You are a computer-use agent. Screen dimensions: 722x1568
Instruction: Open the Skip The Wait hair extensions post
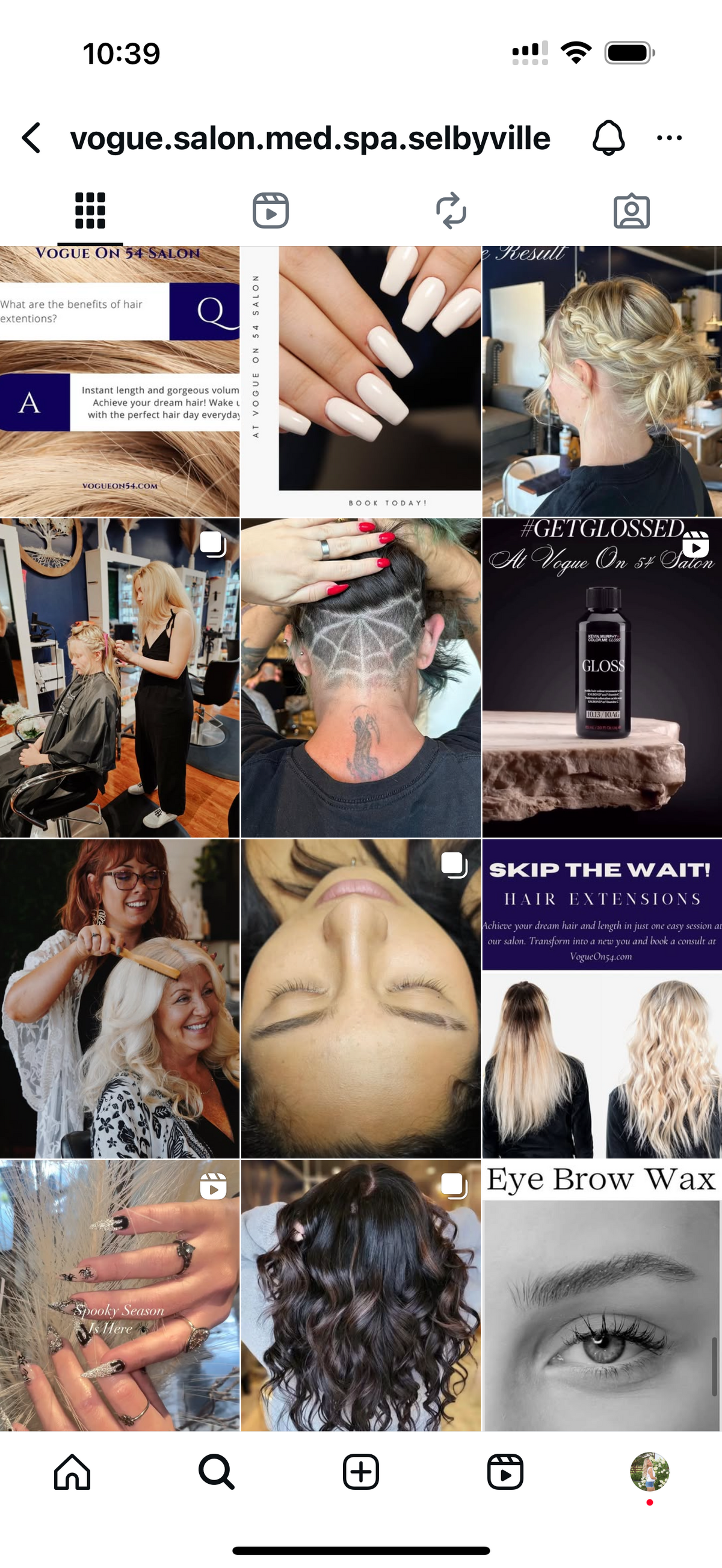click(602, 998)
